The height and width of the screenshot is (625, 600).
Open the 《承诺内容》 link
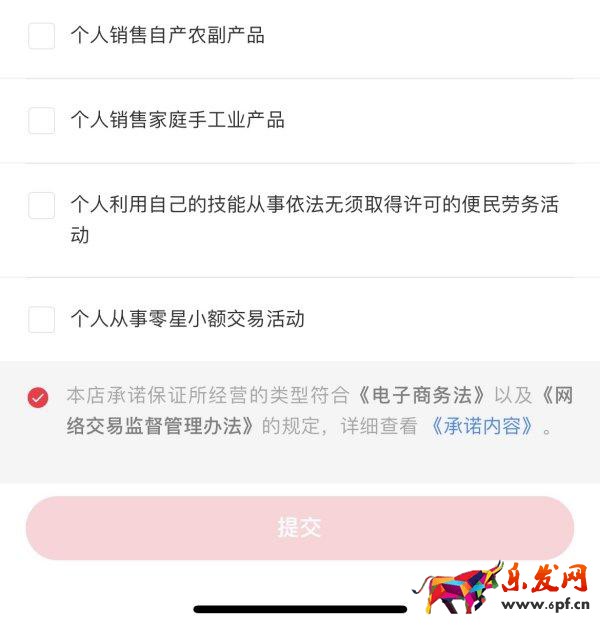click(x=481, y=427)
